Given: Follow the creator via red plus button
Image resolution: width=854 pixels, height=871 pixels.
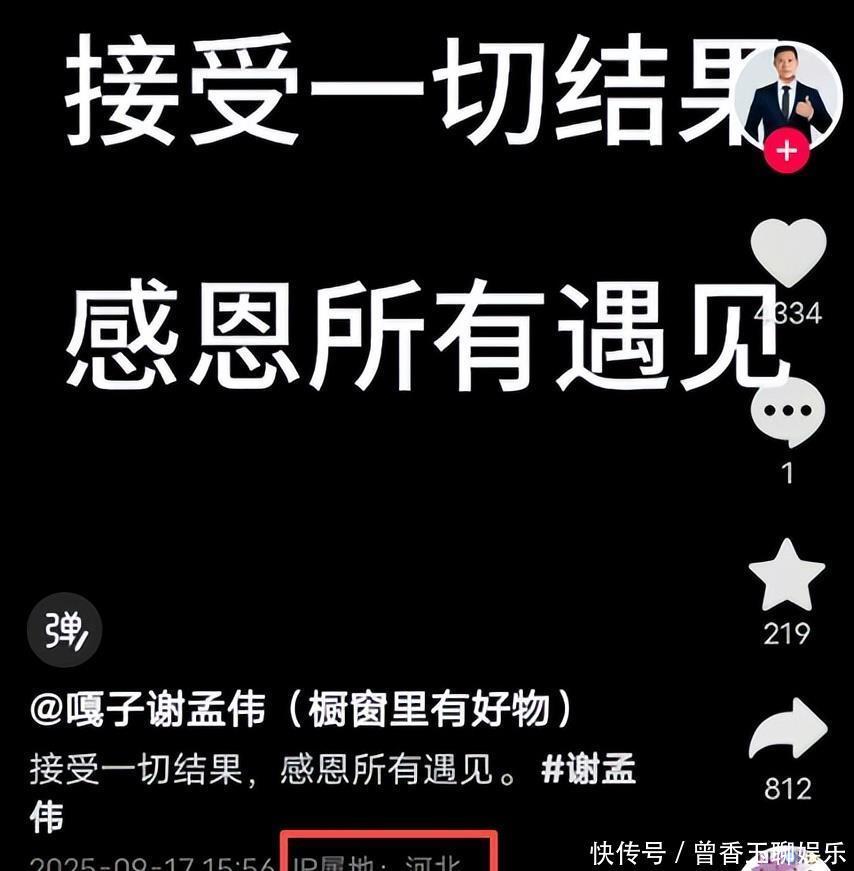Looking at the screenshot, I should pyautogui.click(x=787, y=152).
